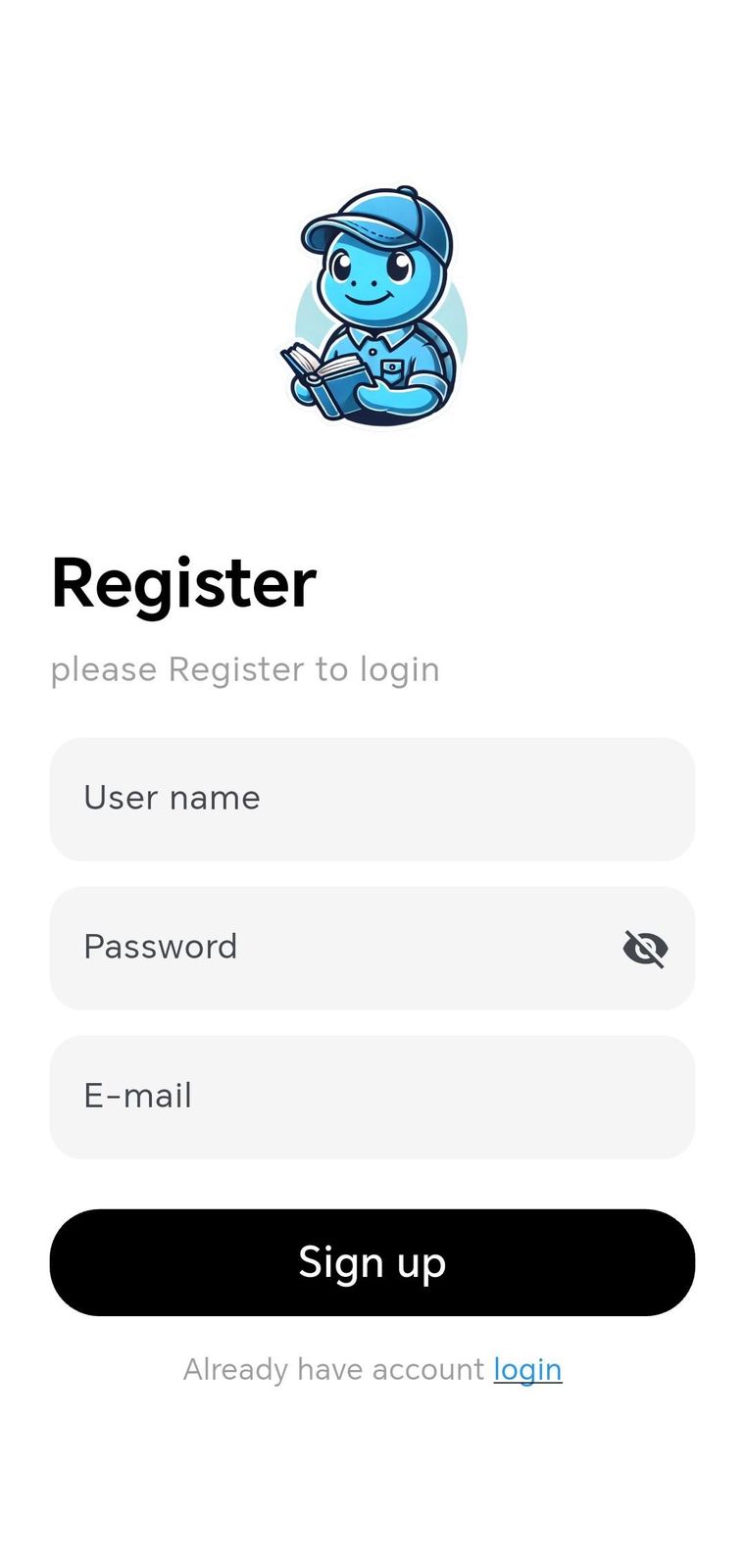Tap 'Already have account' text
Viewport: 745px width, 1568px height.
[333, 1369]
